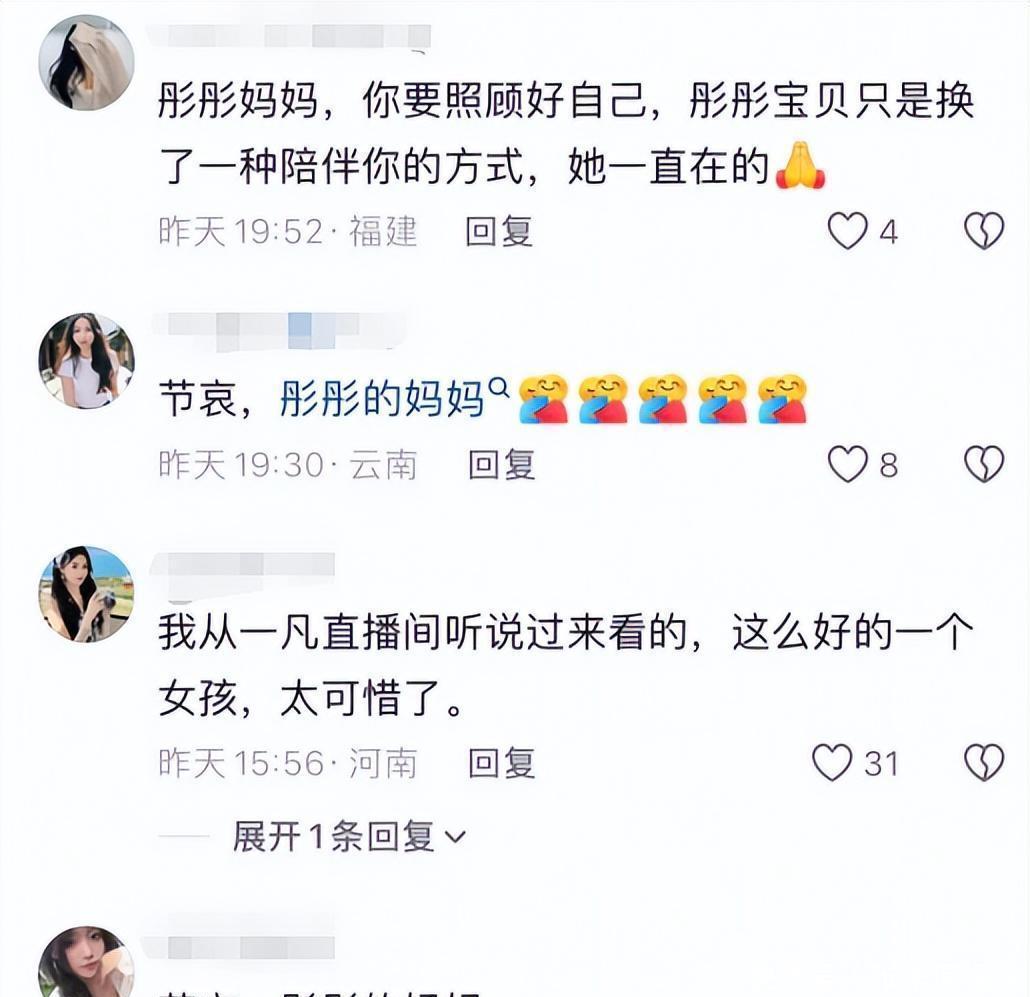The height and width of the screenshot is (997, 1030).
Task: Reply to the 云南 comment at 19:30
Action: (502, 464)
